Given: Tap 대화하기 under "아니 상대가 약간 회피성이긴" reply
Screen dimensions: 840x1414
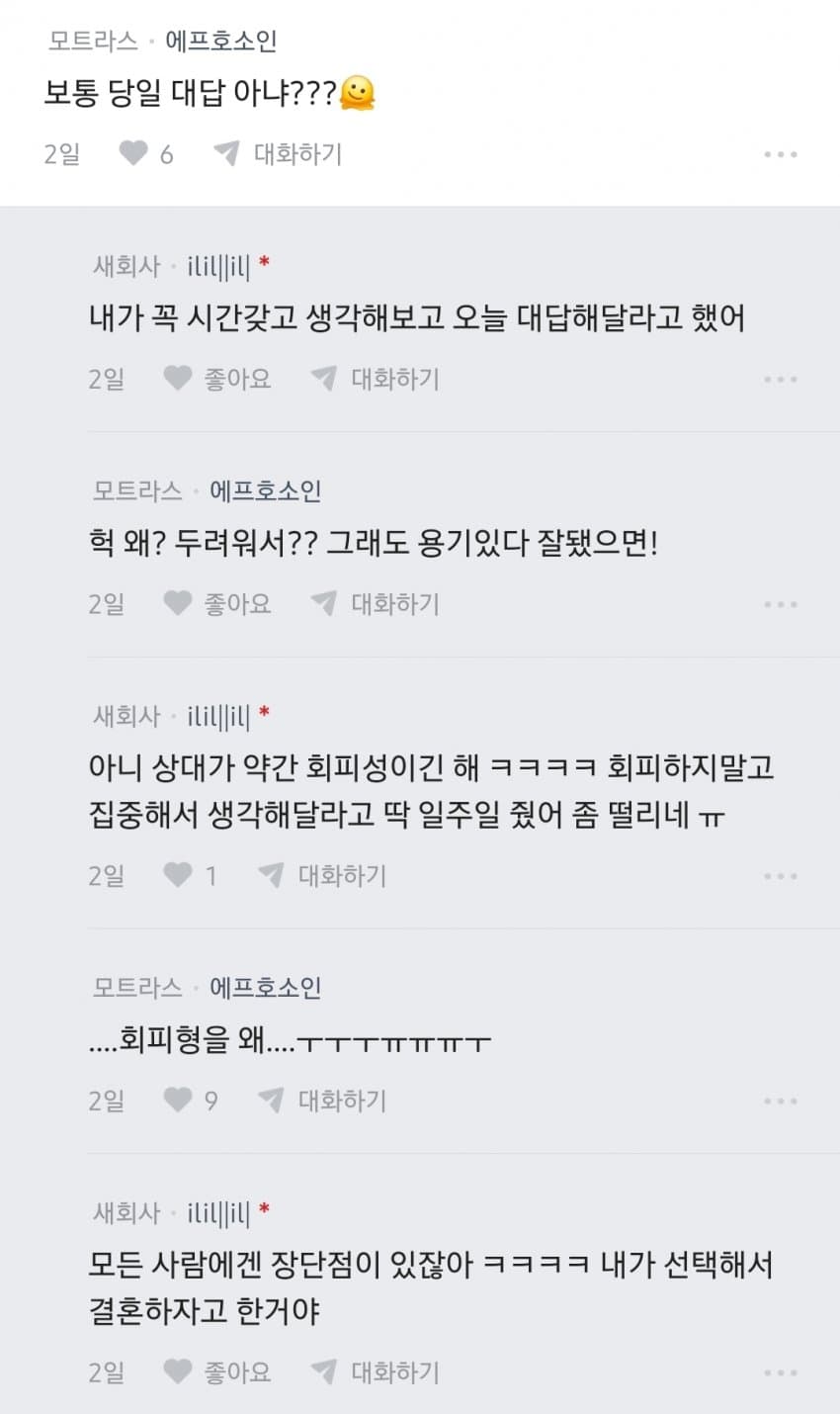Looking at the screenshot, I should [322, 875].
